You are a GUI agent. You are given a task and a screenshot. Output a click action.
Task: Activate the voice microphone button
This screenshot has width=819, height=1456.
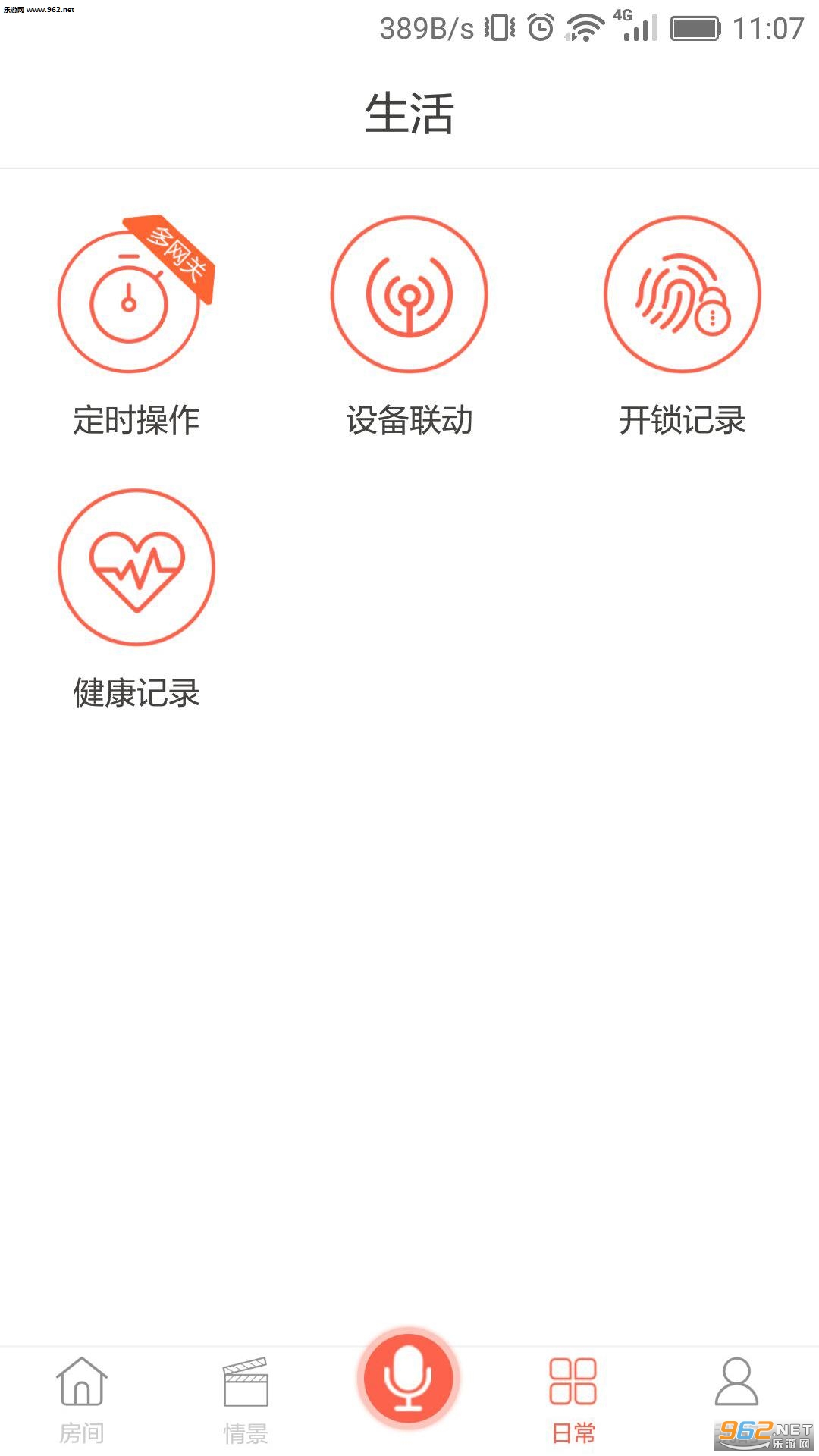click(409, 1378)
